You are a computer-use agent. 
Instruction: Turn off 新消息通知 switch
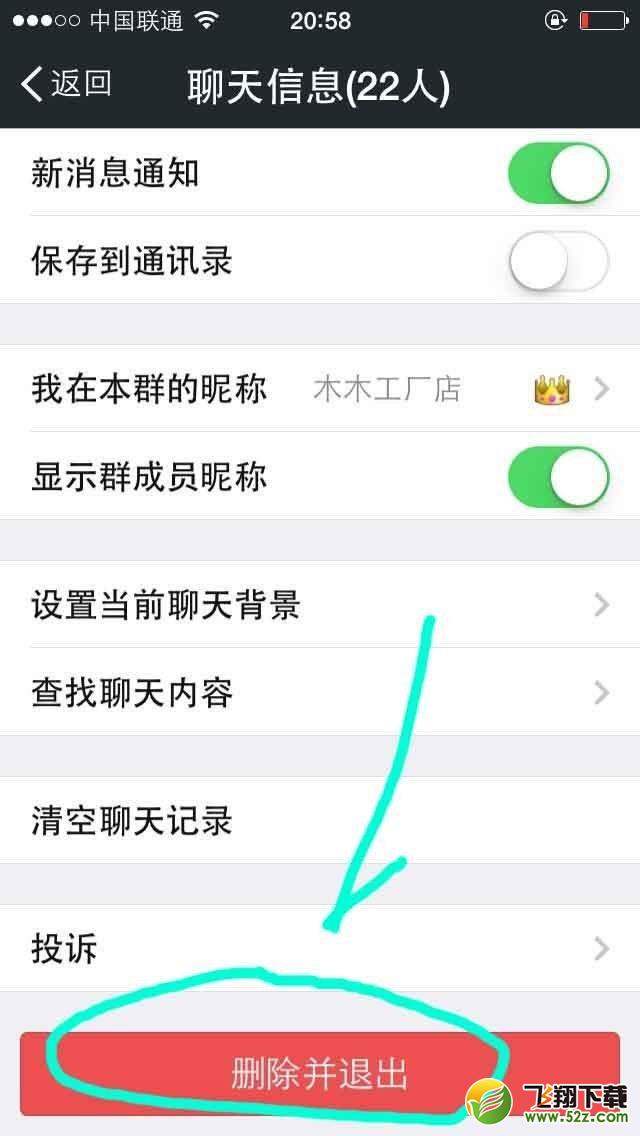tap(559, 173)
